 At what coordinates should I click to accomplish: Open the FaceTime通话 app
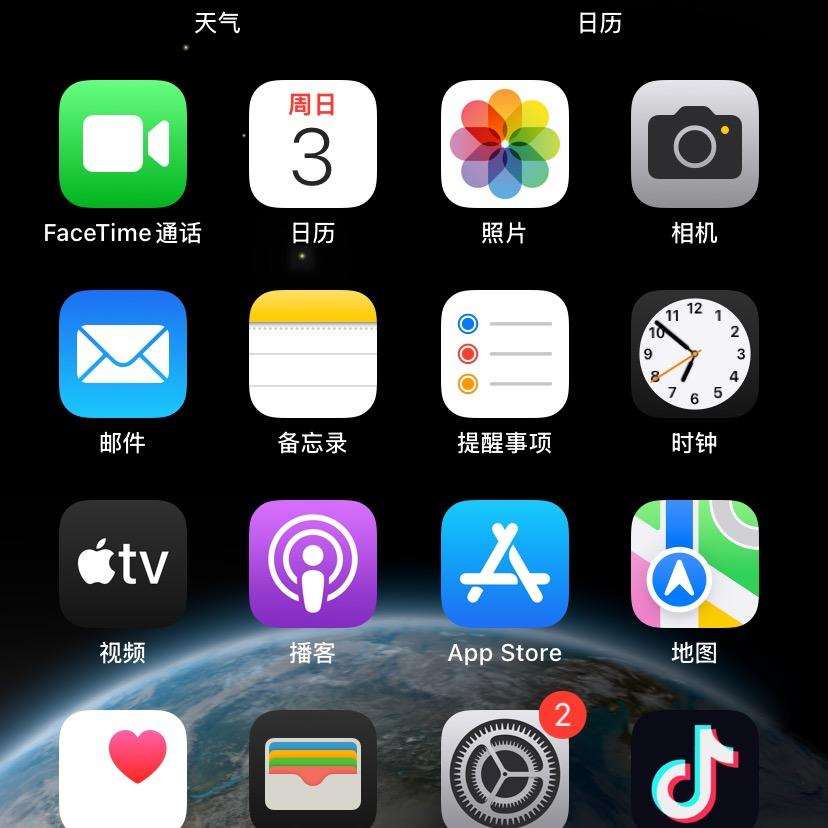[x=123, y=144]
